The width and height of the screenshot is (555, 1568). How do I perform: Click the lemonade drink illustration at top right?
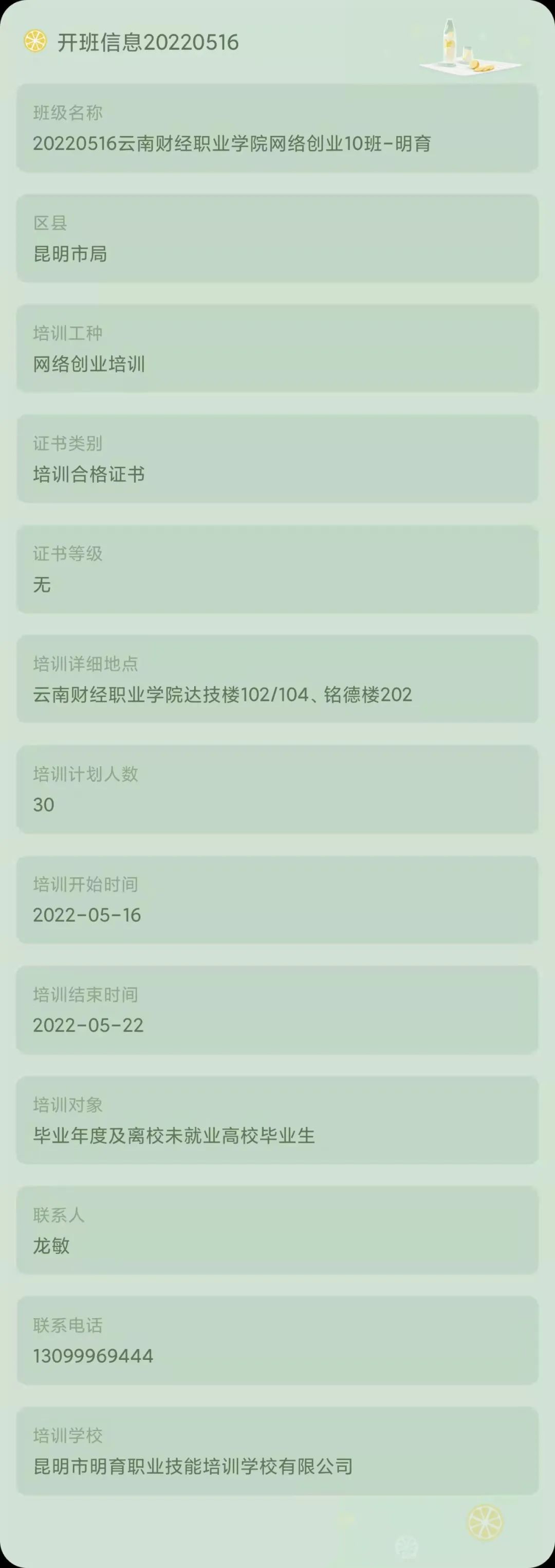(x=469, y=46)
